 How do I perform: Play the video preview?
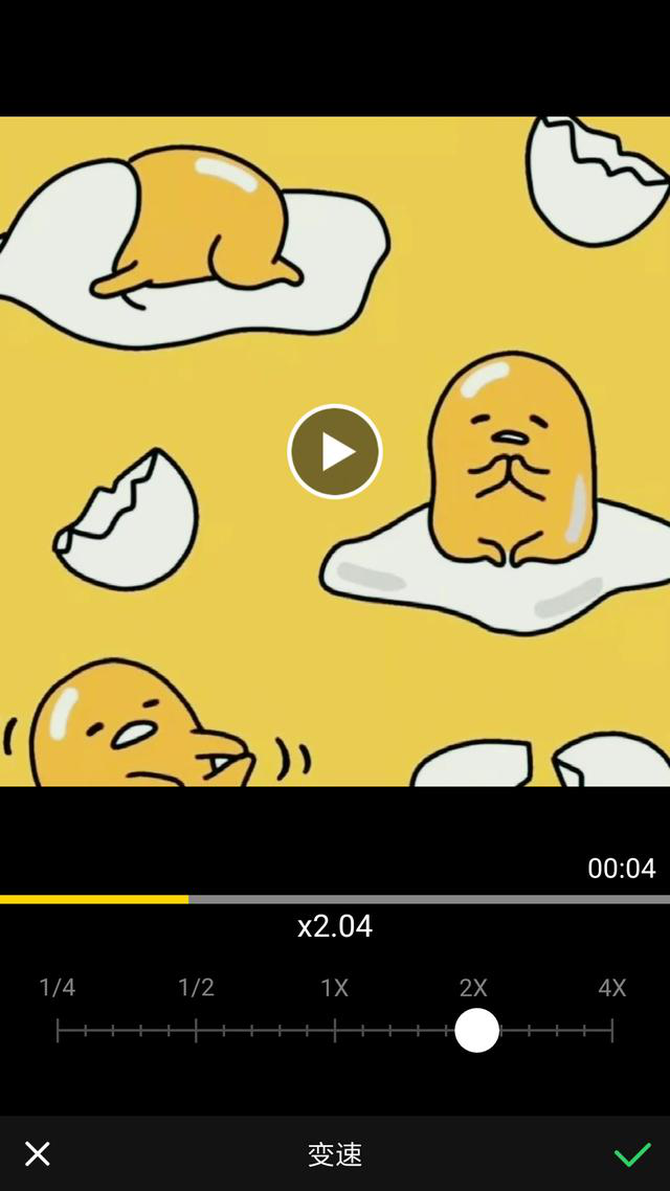click(x=335, y=452)
